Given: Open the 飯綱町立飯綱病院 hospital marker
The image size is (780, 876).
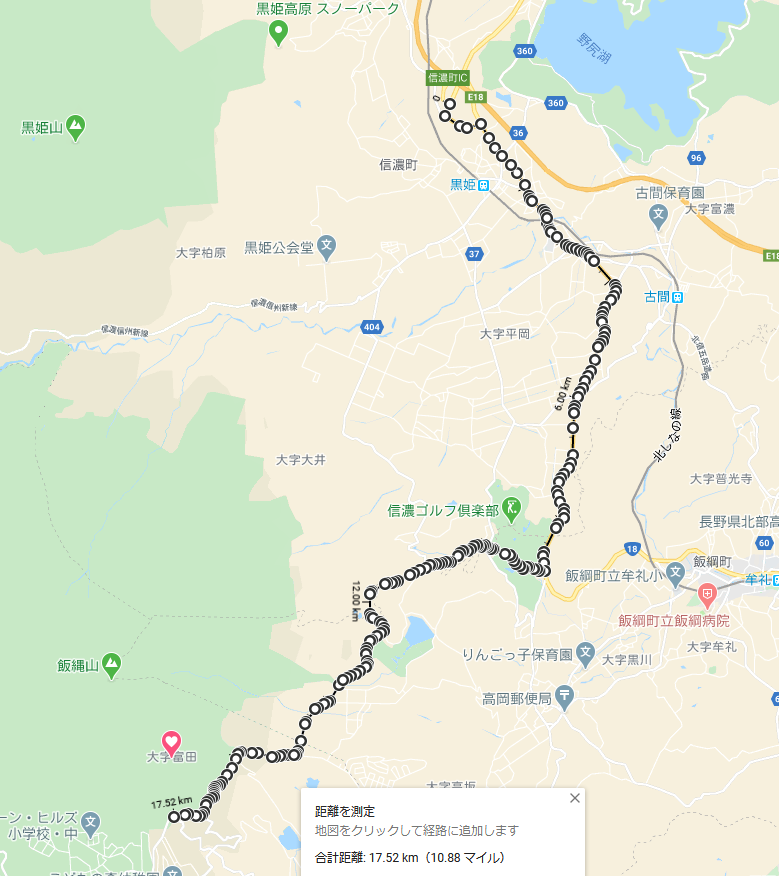Looking at the screenshot, I should 707,595.
